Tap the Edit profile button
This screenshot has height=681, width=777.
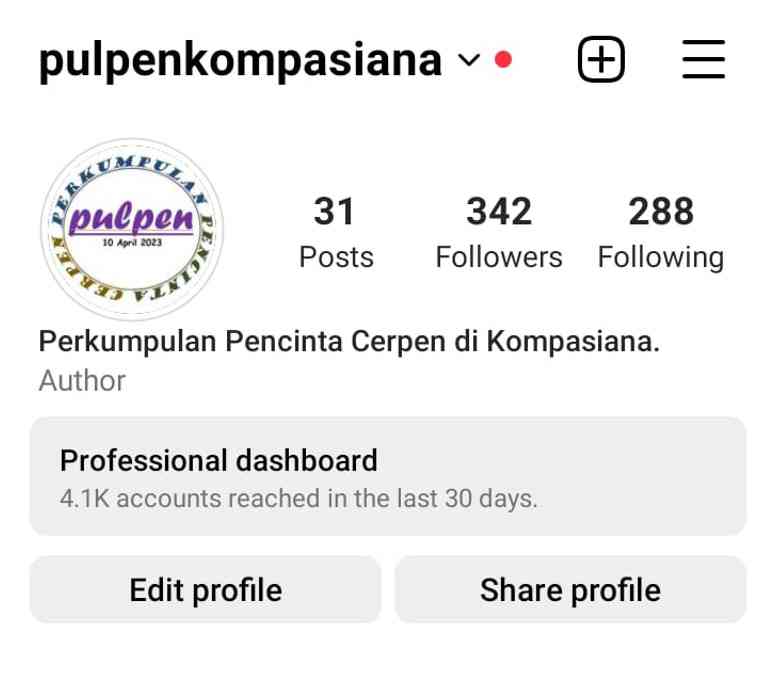[x=205, y=590]
